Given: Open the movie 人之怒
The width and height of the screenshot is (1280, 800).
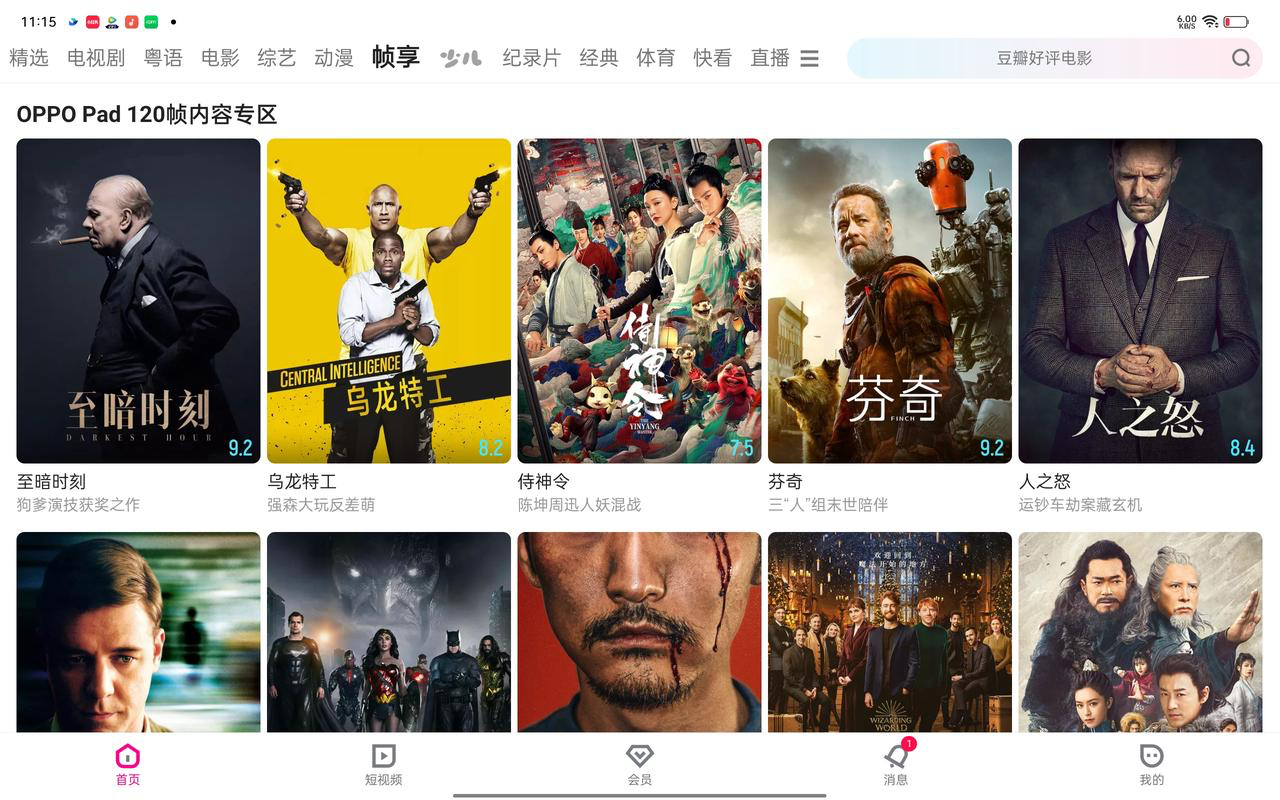Looking at the screenshot, I should tap(1140, 300).
